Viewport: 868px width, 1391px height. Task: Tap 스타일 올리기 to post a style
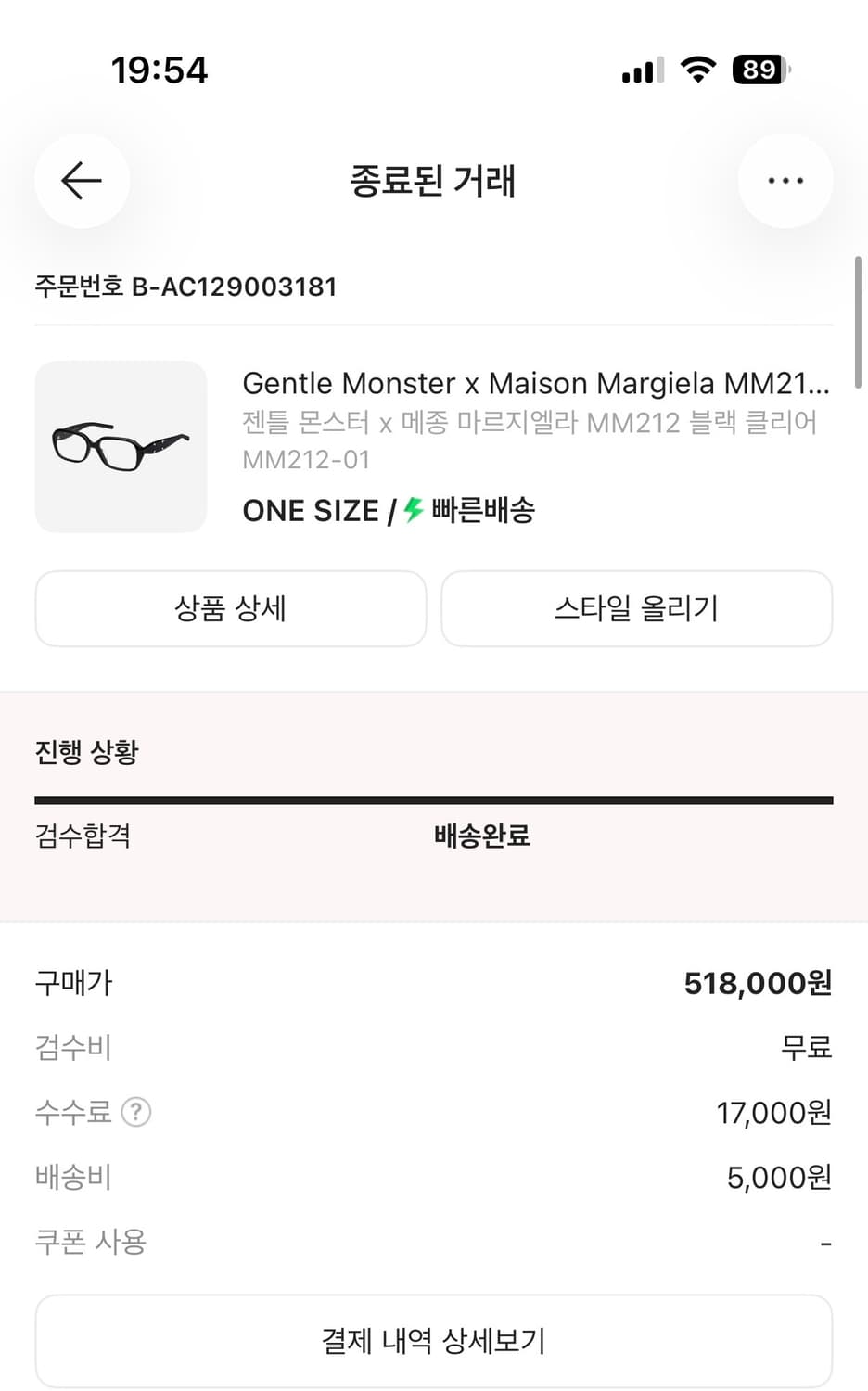tap(636, 608)
